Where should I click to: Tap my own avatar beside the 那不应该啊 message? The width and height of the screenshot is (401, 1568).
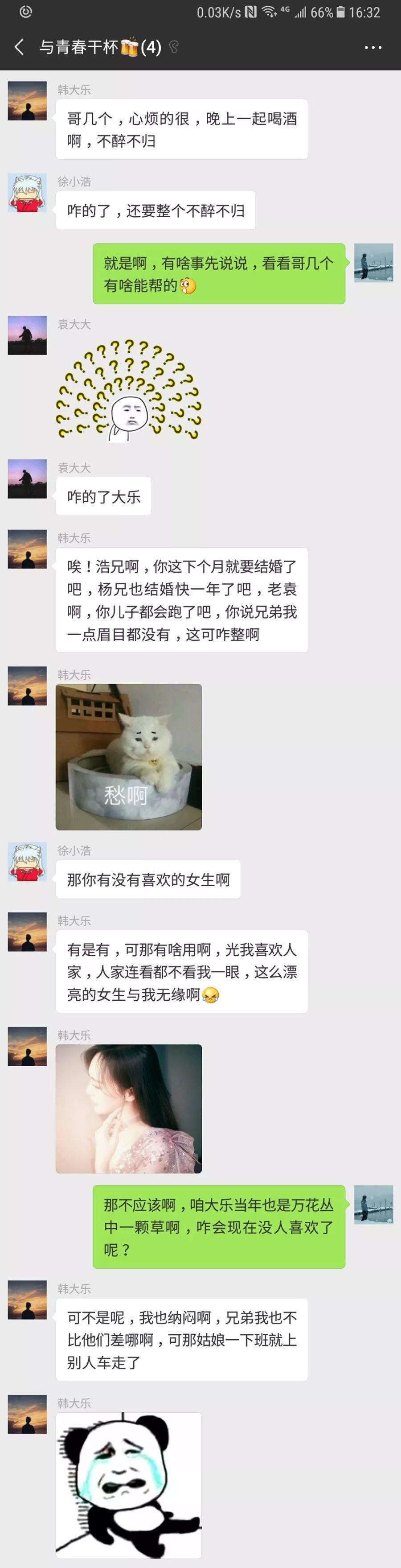point(373,1205)
